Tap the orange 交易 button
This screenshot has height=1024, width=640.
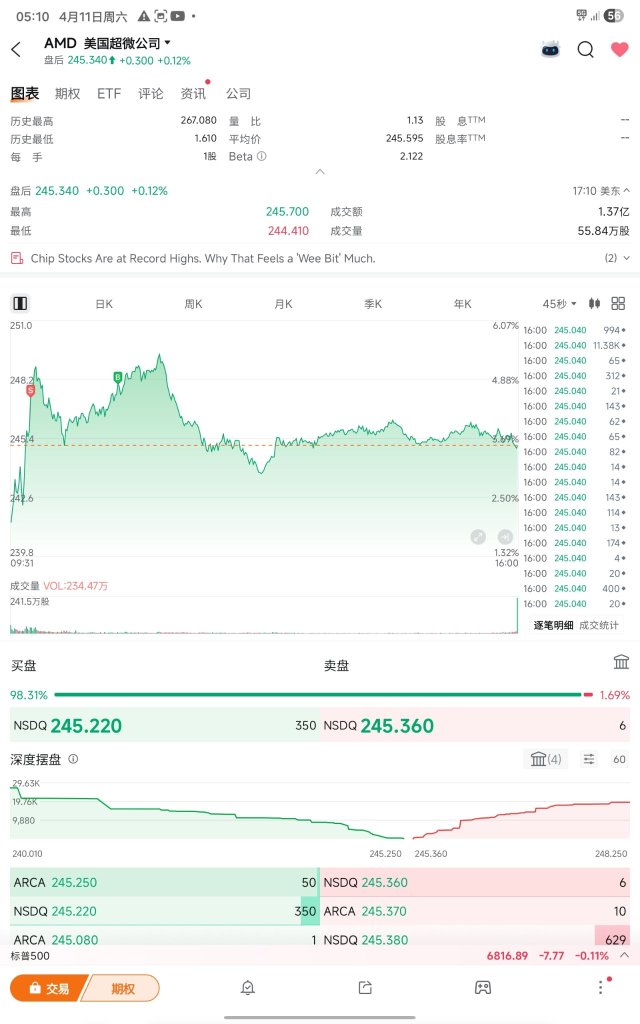coord(48,988)
